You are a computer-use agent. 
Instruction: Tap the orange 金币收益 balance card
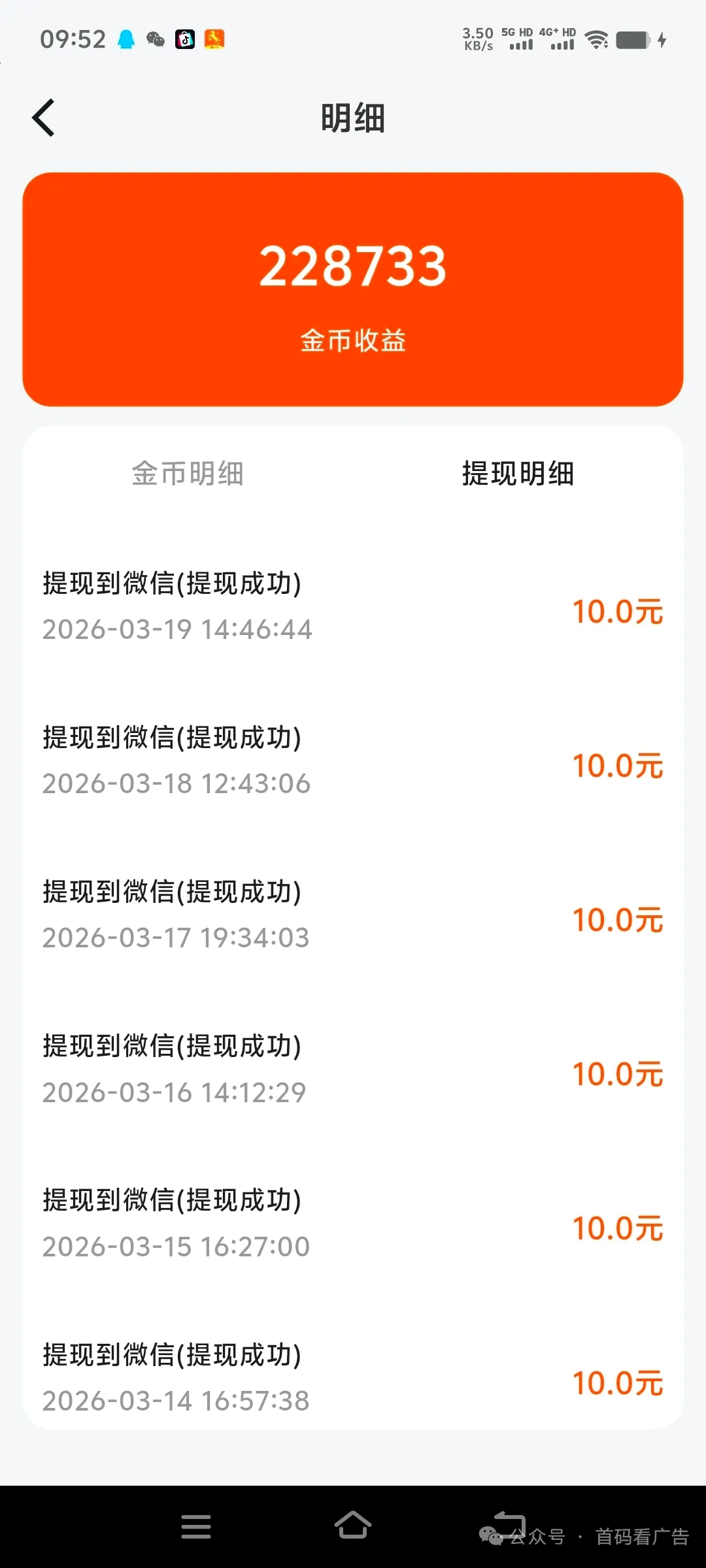tap(353, 288)
